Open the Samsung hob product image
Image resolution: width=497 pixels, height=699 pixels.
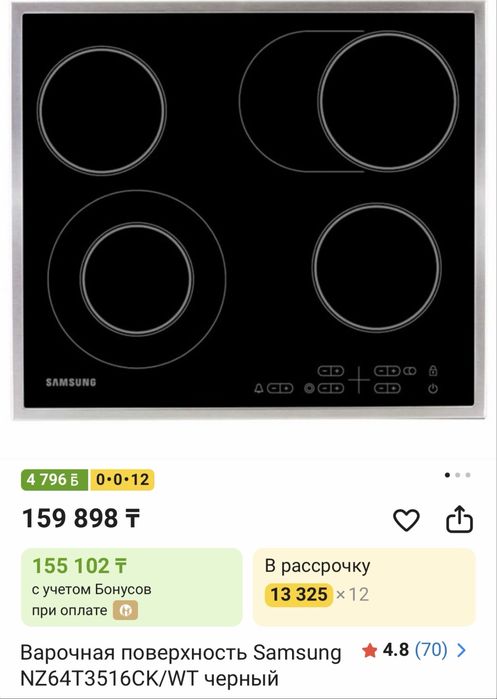pyautogui.click(x=248, y=211)
